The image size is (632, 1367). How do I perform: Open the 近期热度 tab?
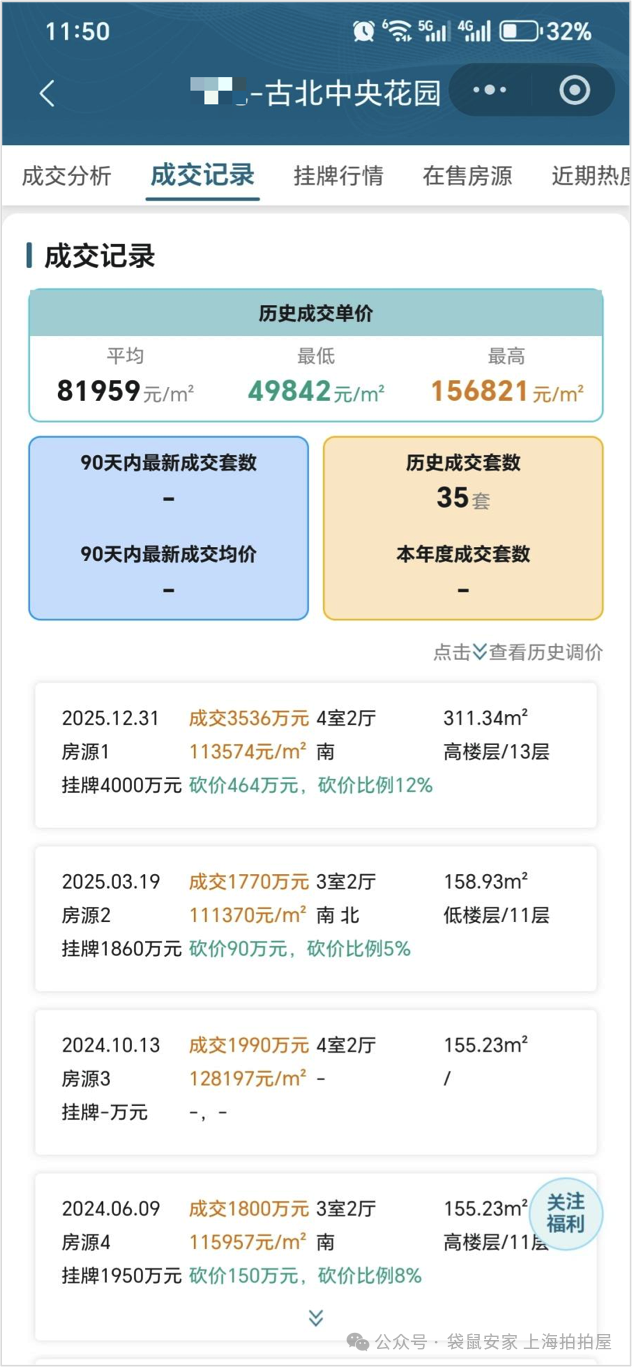(591, 176)
